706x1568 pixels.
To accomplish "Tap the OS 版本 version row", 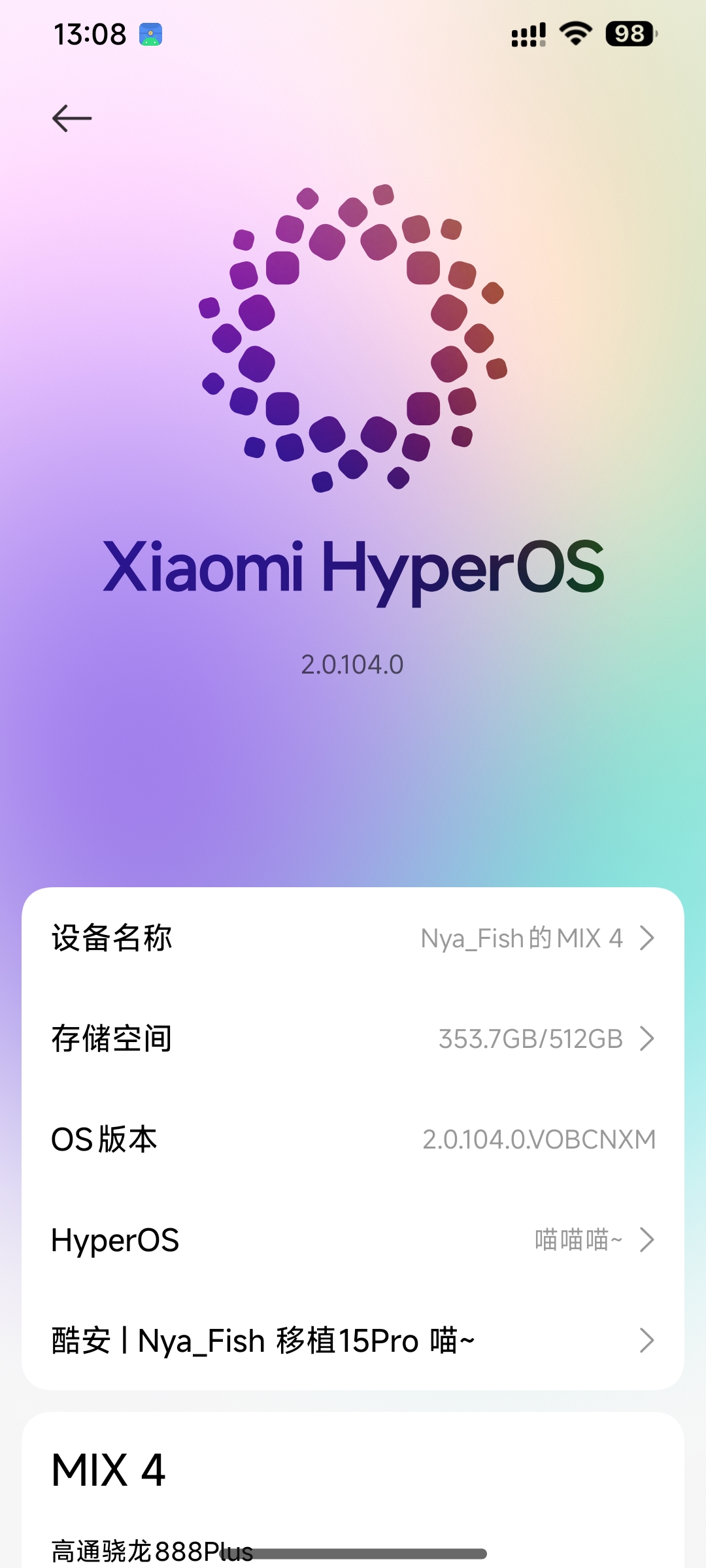I will (x=353, y=1139).
